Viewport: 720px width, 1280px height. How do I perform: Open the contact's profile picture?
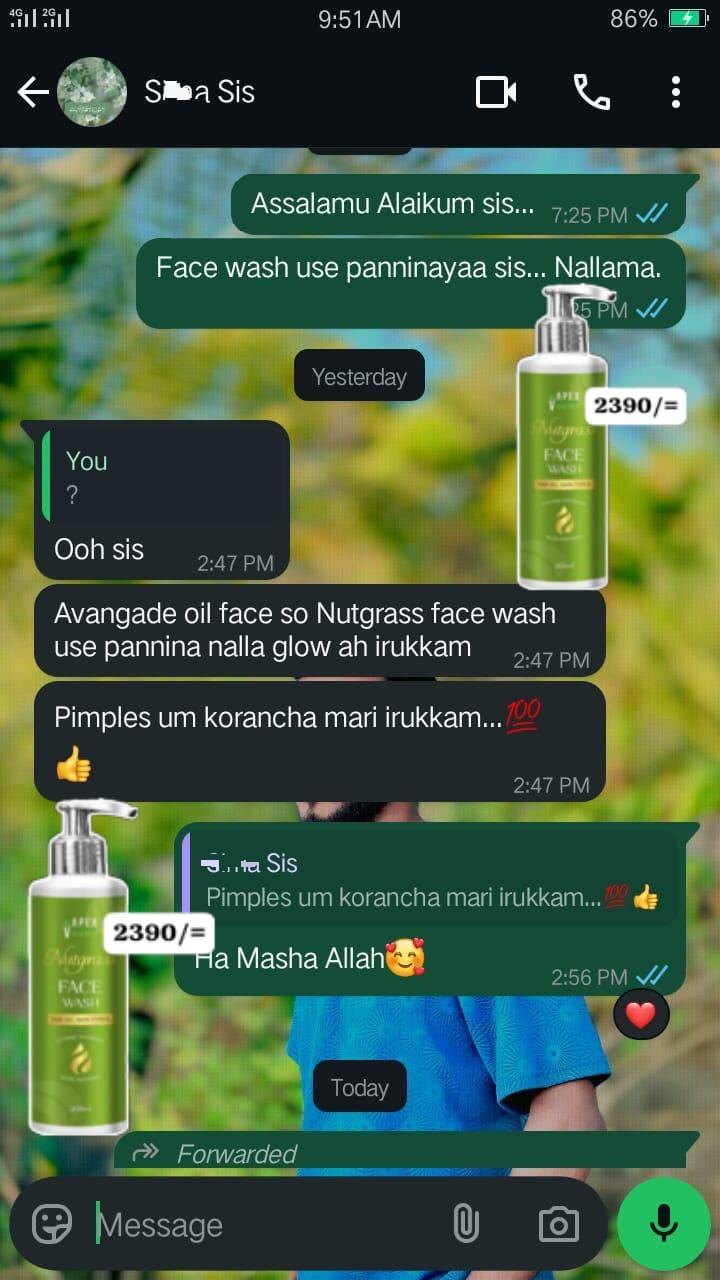point(92,93)
